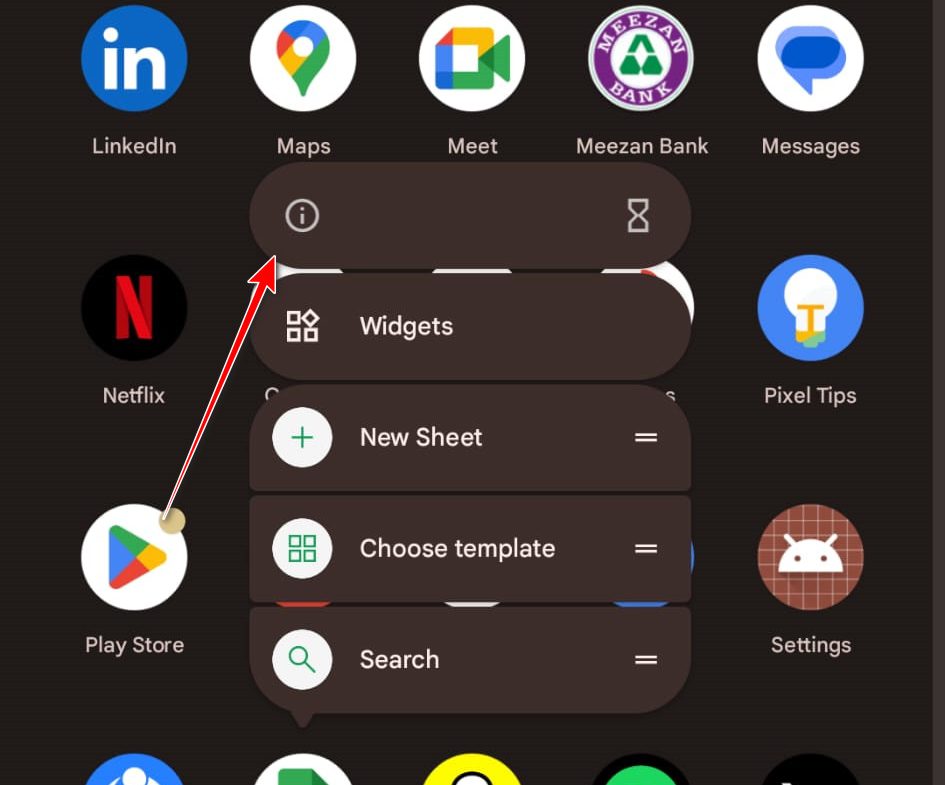
Task: Launch Netflix
Action: pos(134,308)
